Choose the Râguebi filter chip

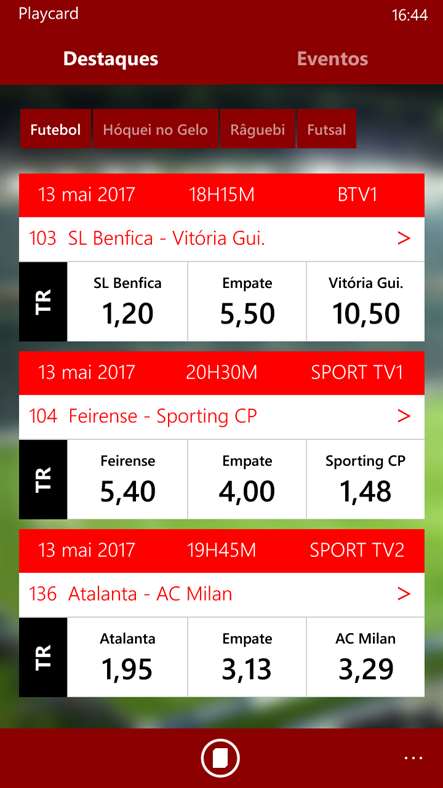coord(258,129)
